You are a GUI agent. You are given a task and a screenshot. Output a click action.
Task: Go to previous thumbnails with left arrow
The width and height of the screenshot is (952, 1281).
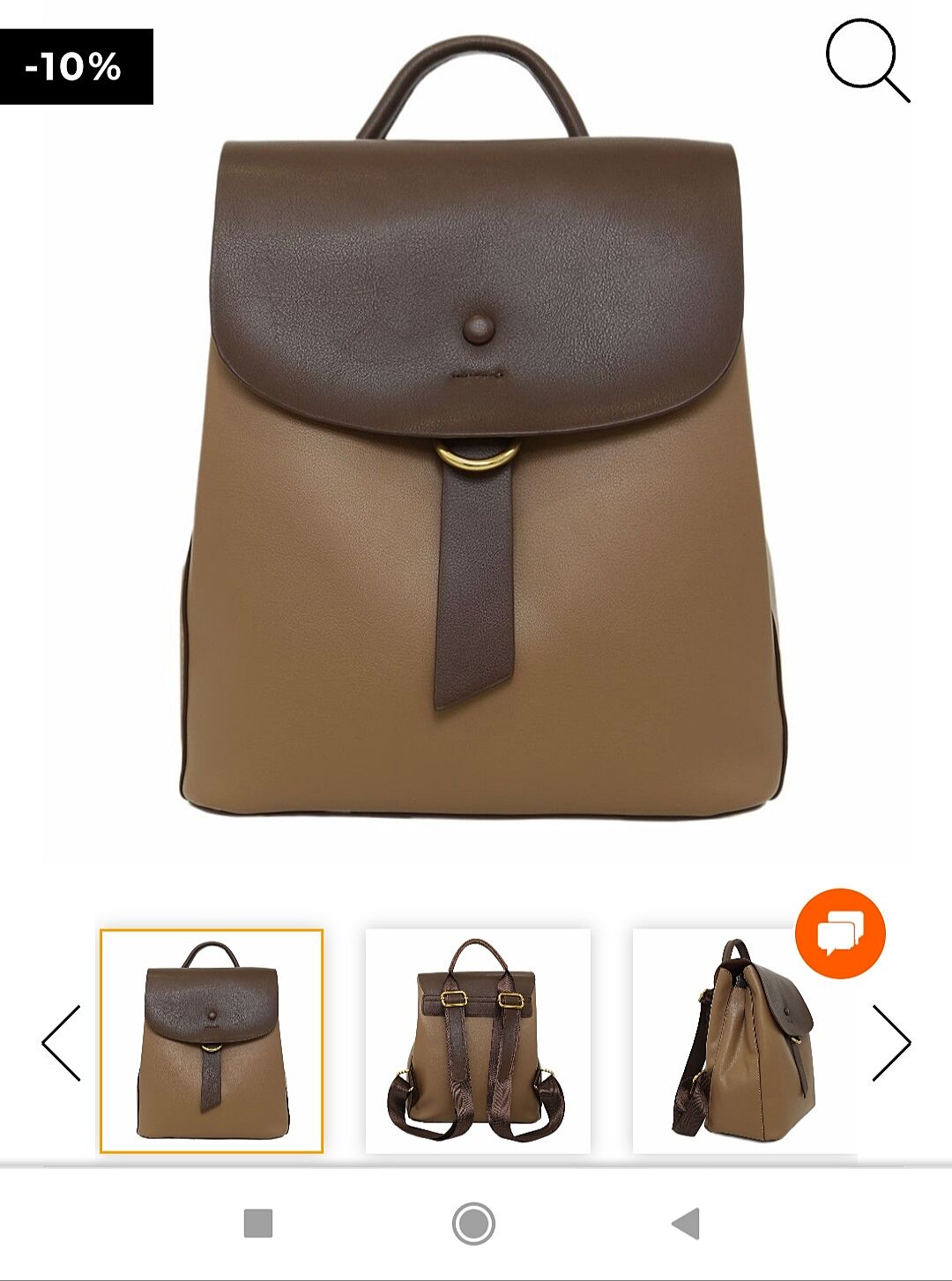(x=61, y=1043)
